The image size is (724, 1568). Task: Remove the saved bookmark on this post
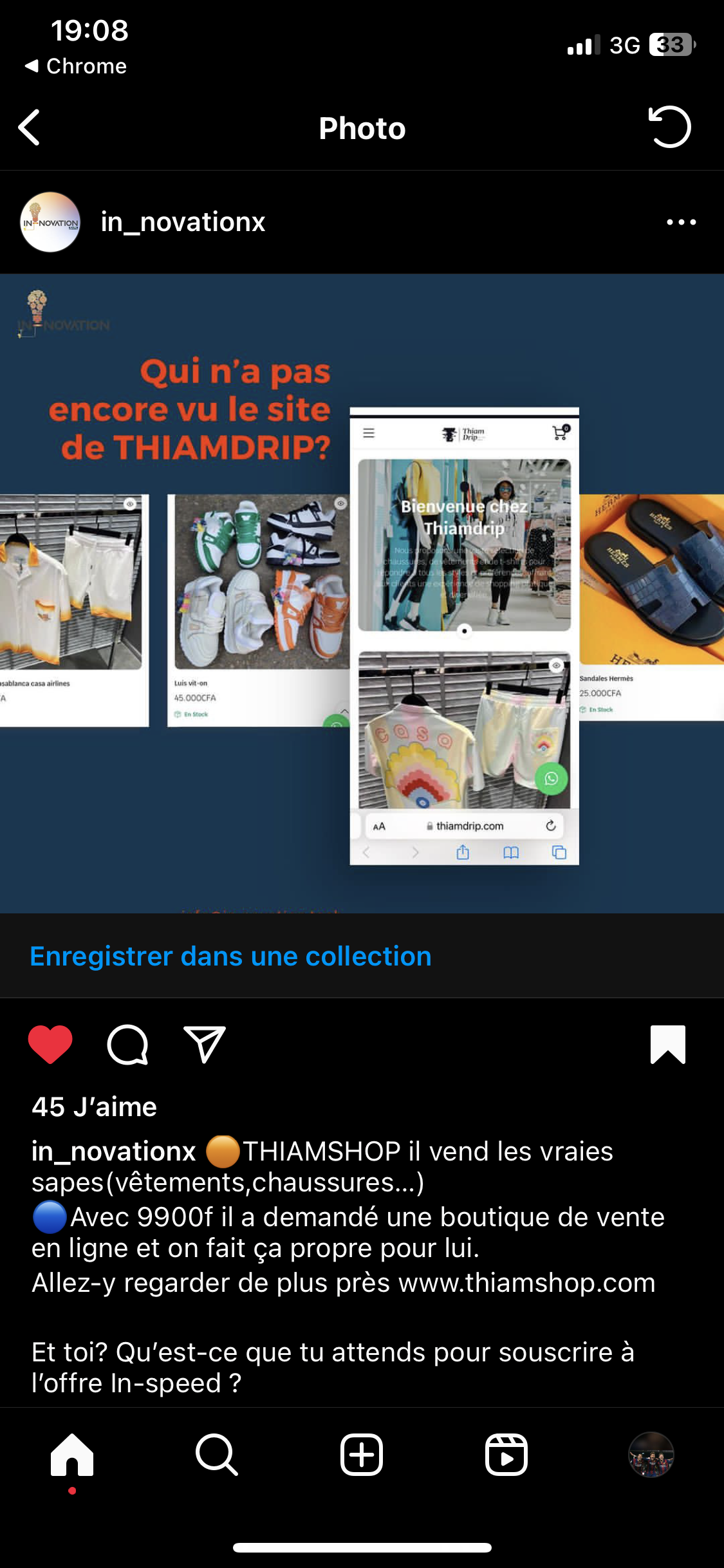tap(668, 1044)
